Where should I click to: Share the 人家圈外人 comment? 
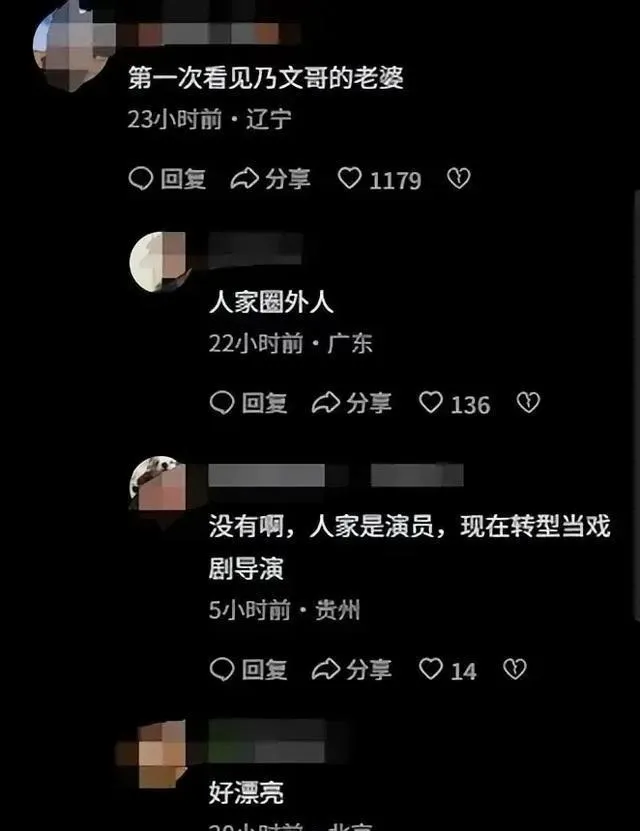(351, 403)
